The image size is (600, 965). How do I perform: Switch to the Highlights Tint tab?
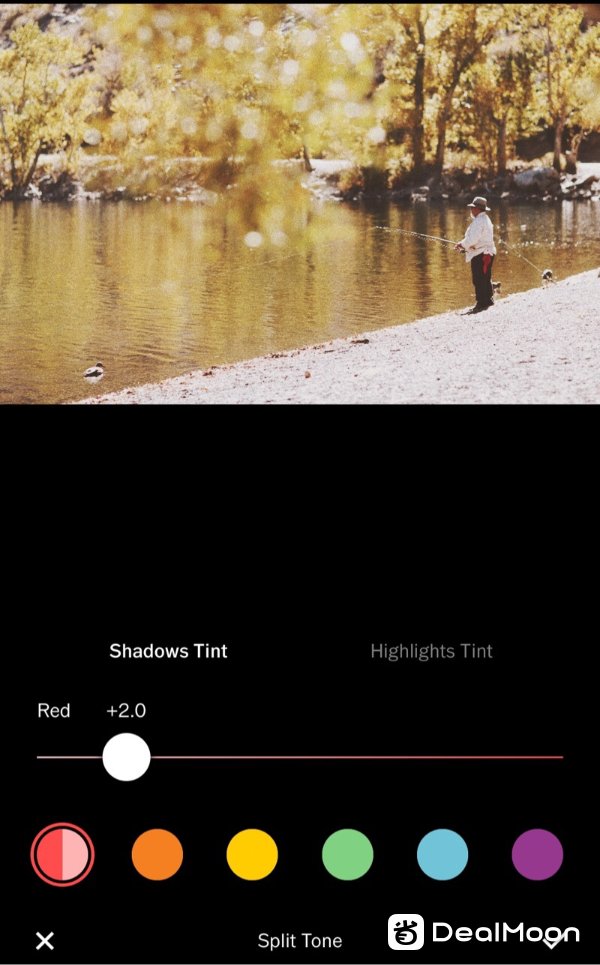click(431, 651)
